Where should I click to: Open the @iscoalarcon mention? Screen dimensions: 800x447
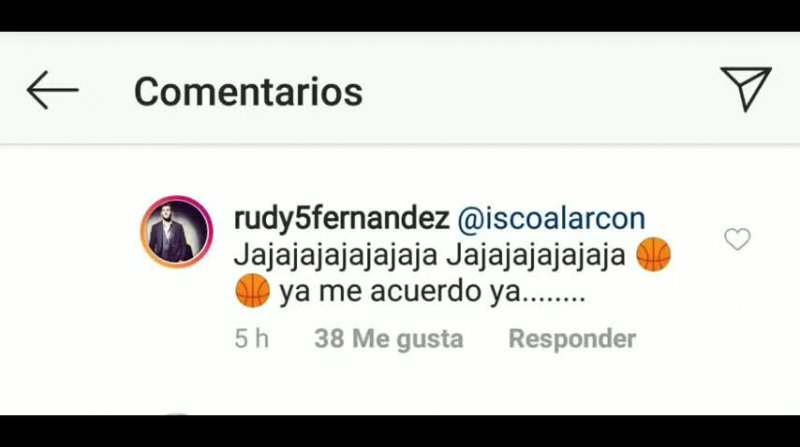[x=551, y=218]
